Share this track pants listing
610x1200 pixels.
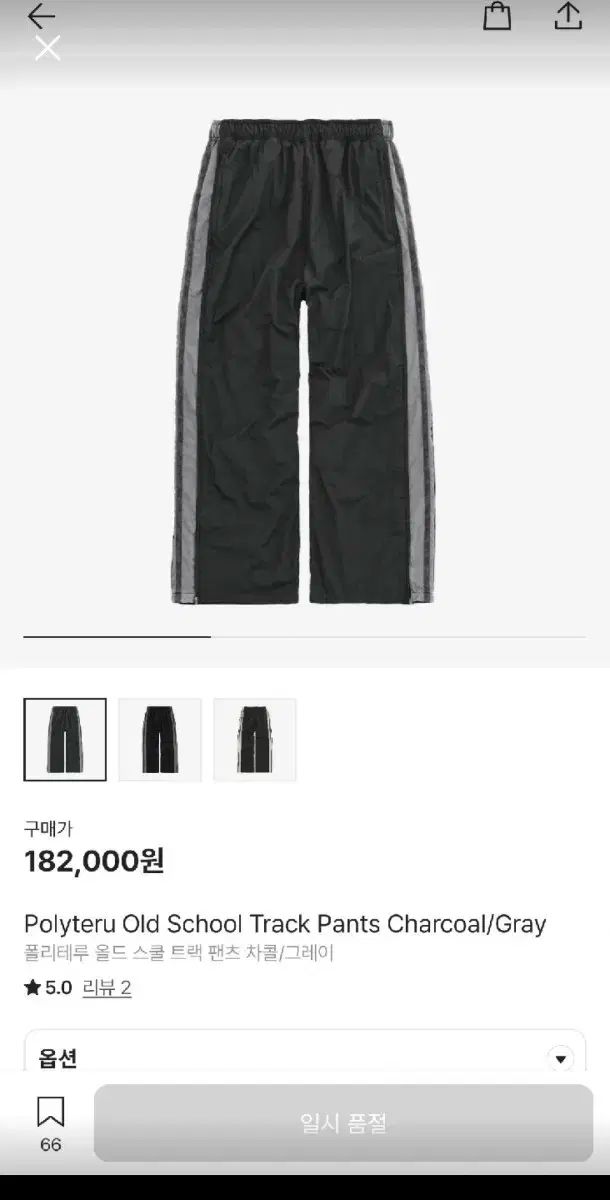tap(568, 16)
